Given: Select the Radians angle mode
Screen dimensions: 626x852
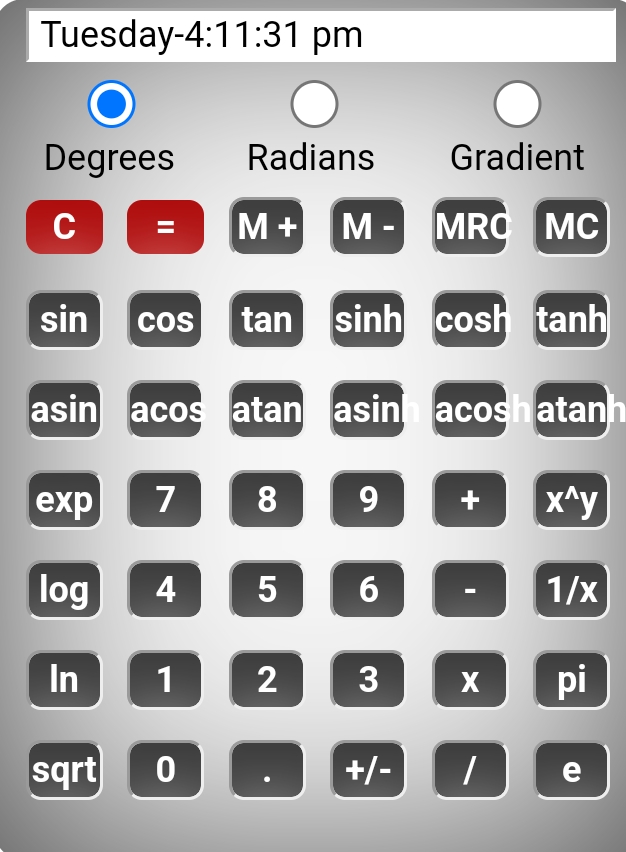Looking at the screenshot, I should pos(314,104).
